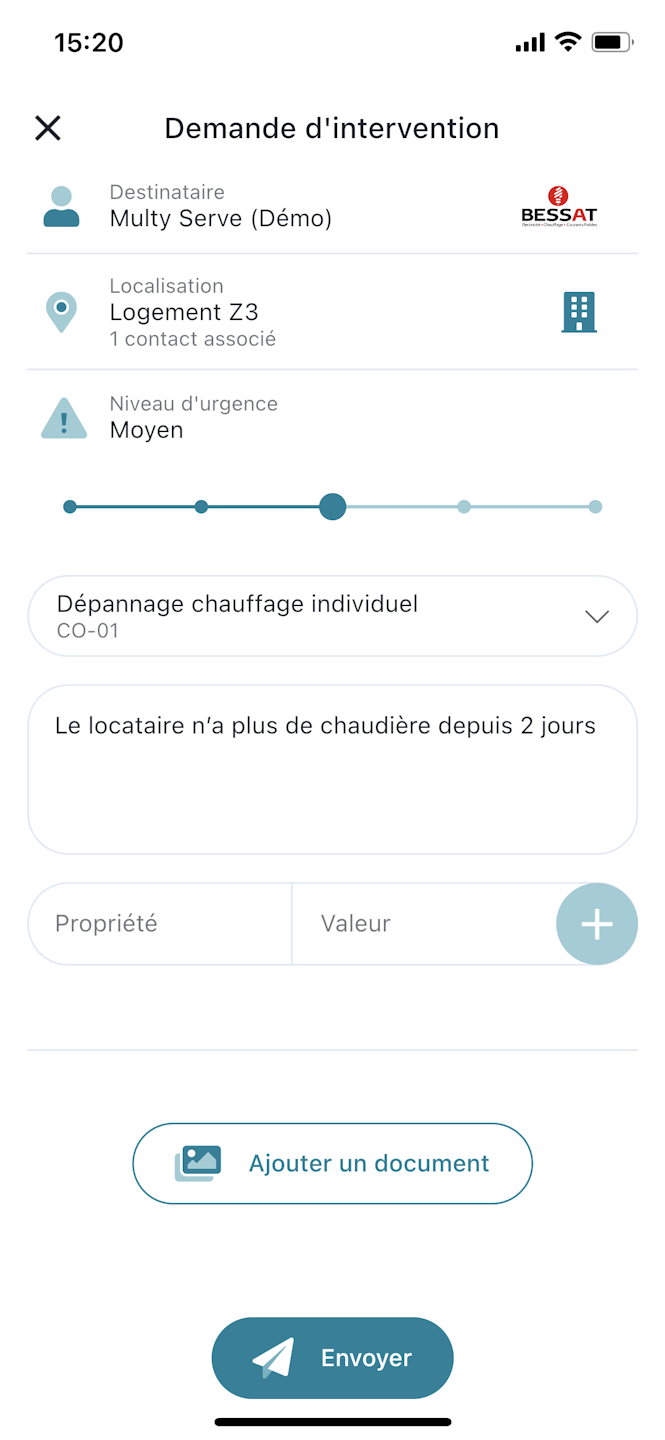Screen dimensions: 665x1440
Task: Add the property with the plus button
Action: pos(597,924)
